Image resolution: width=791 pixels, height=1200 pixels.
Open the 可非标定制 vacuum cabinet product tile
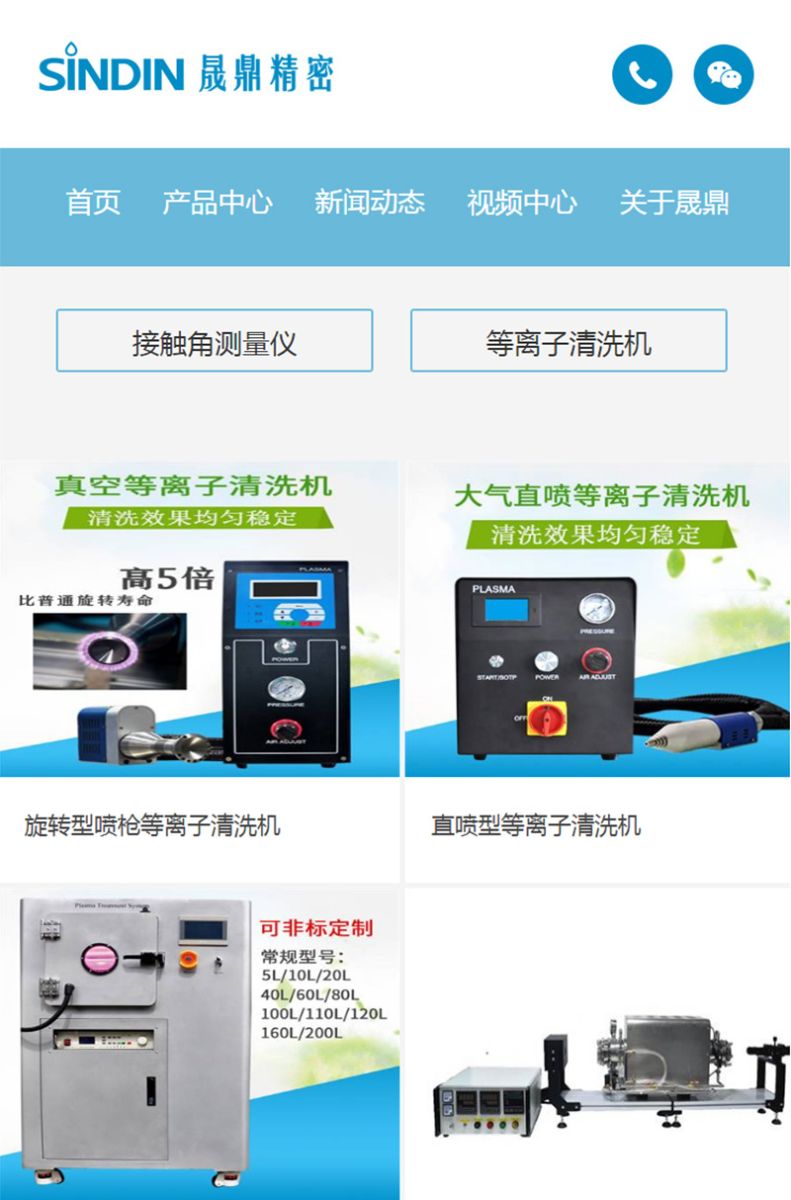pyautogui.click(x=199, y=1040)
